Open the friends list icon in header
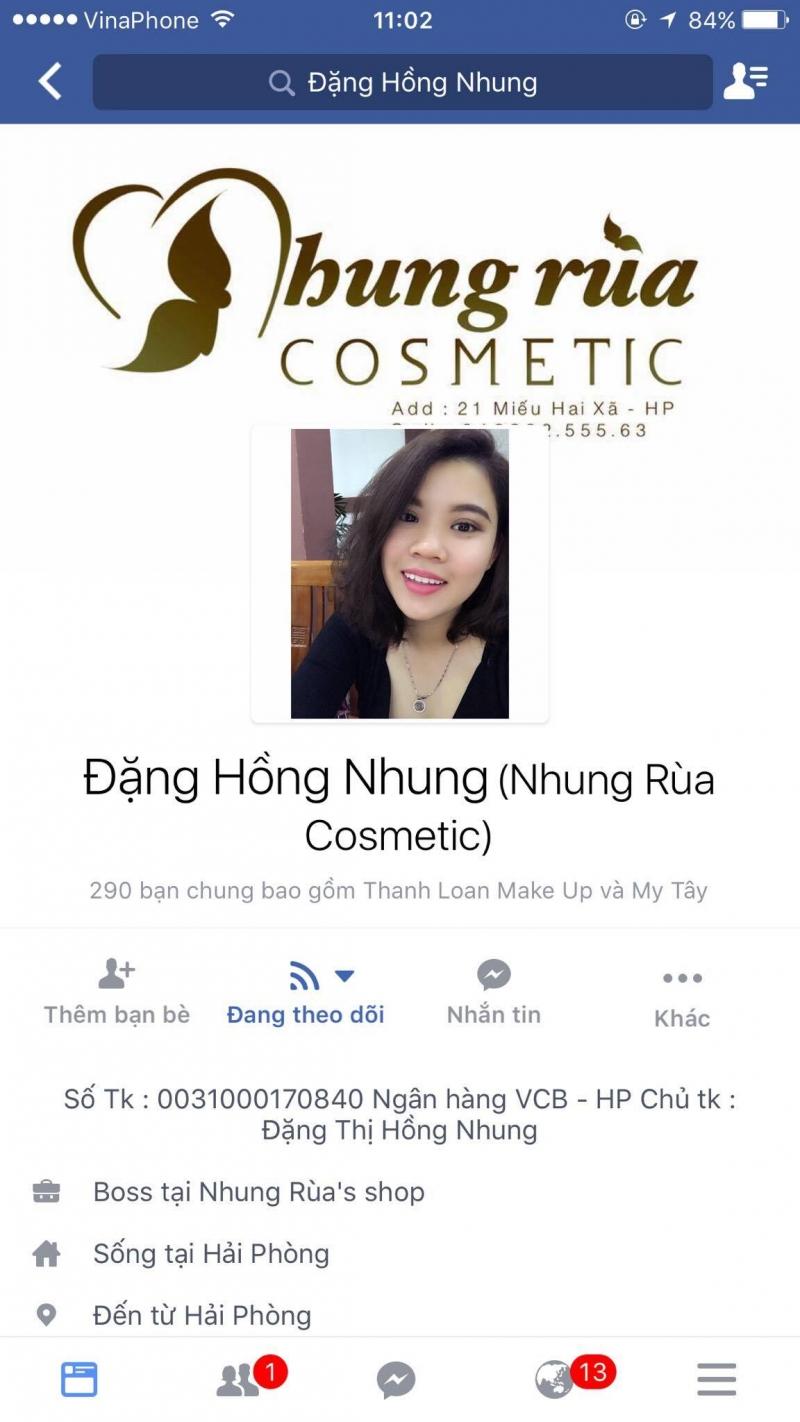 [x=745, y=82]
